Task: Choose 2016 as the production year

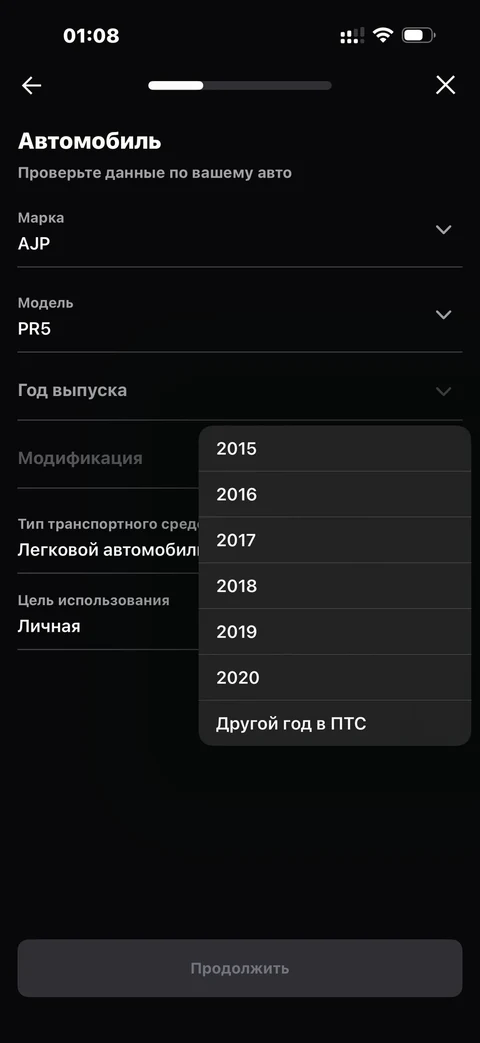Action: pos(334,494)
